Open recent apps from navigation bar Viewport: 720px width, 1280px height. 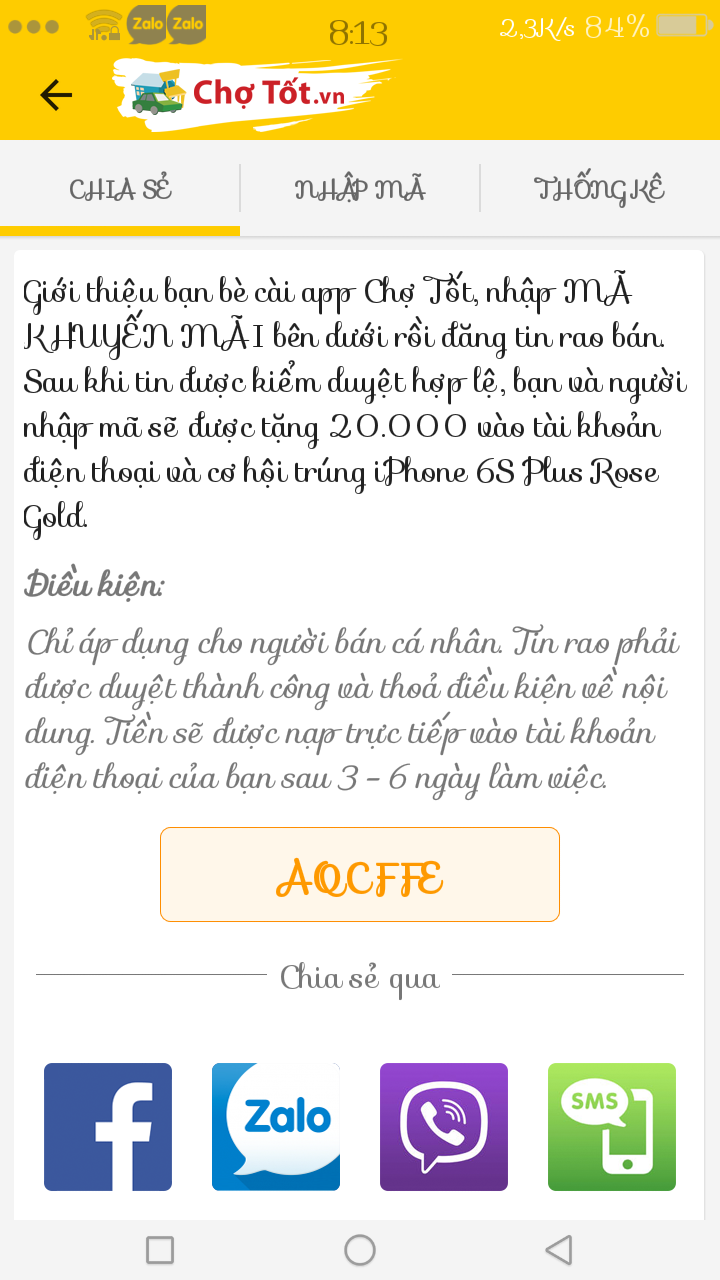click(160, 1250)
